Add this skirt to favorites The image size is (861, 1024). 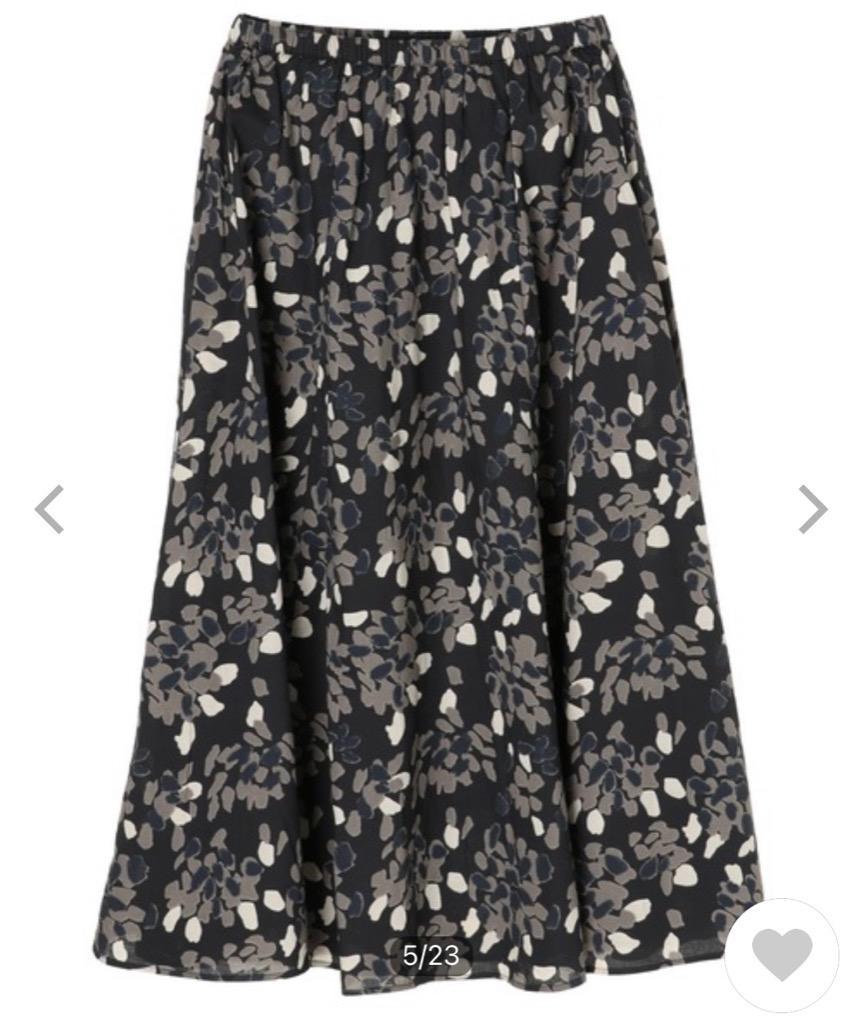[x=781, y=953]
